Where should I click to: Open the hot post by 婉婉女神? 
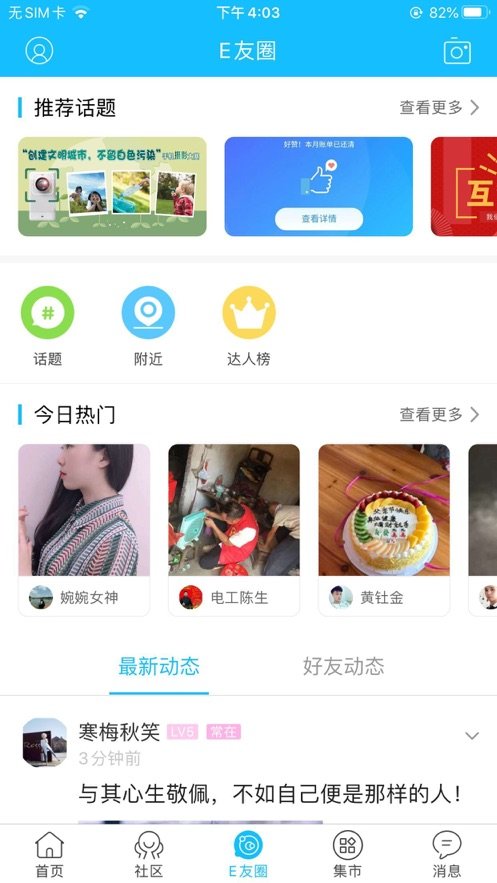[84, 530]
